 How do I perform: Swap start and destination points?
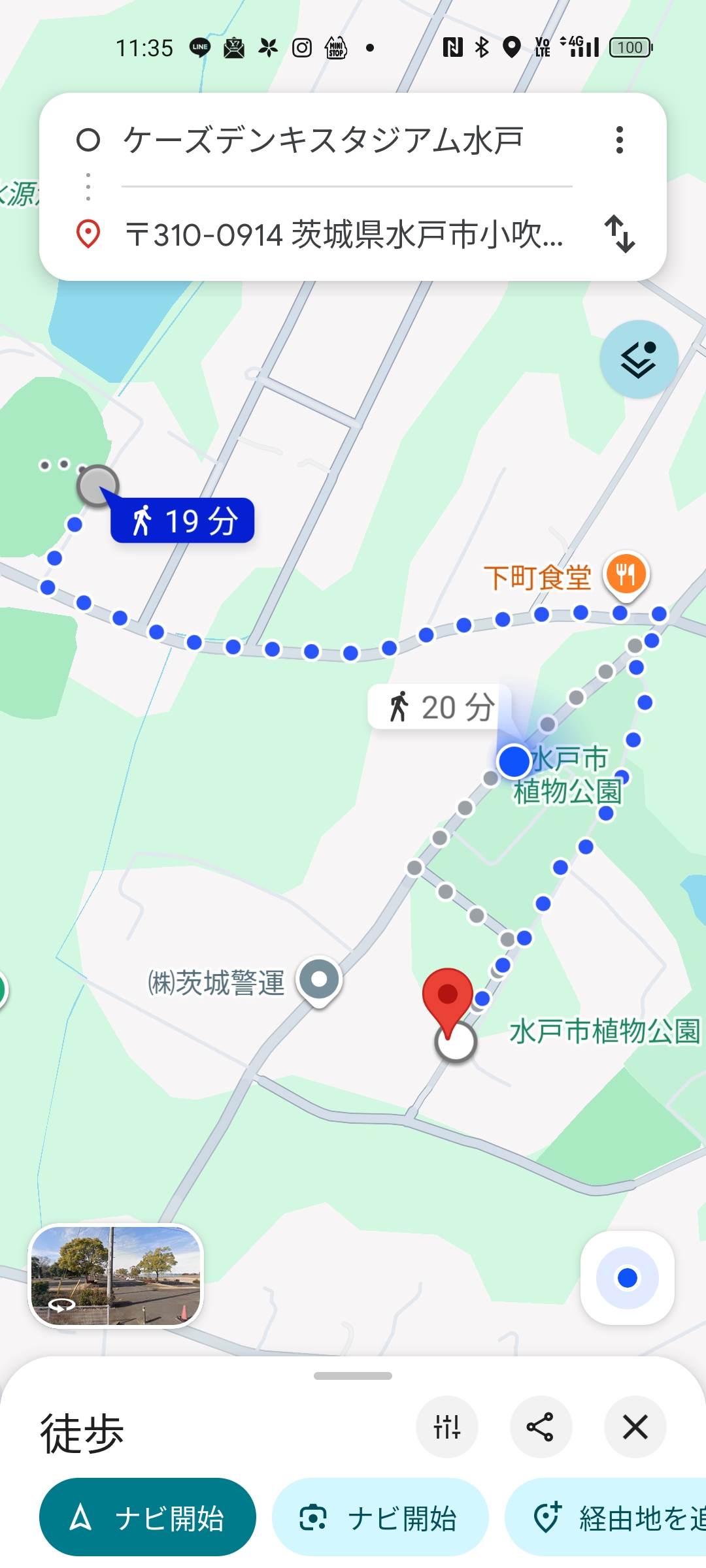coord(619,233)
